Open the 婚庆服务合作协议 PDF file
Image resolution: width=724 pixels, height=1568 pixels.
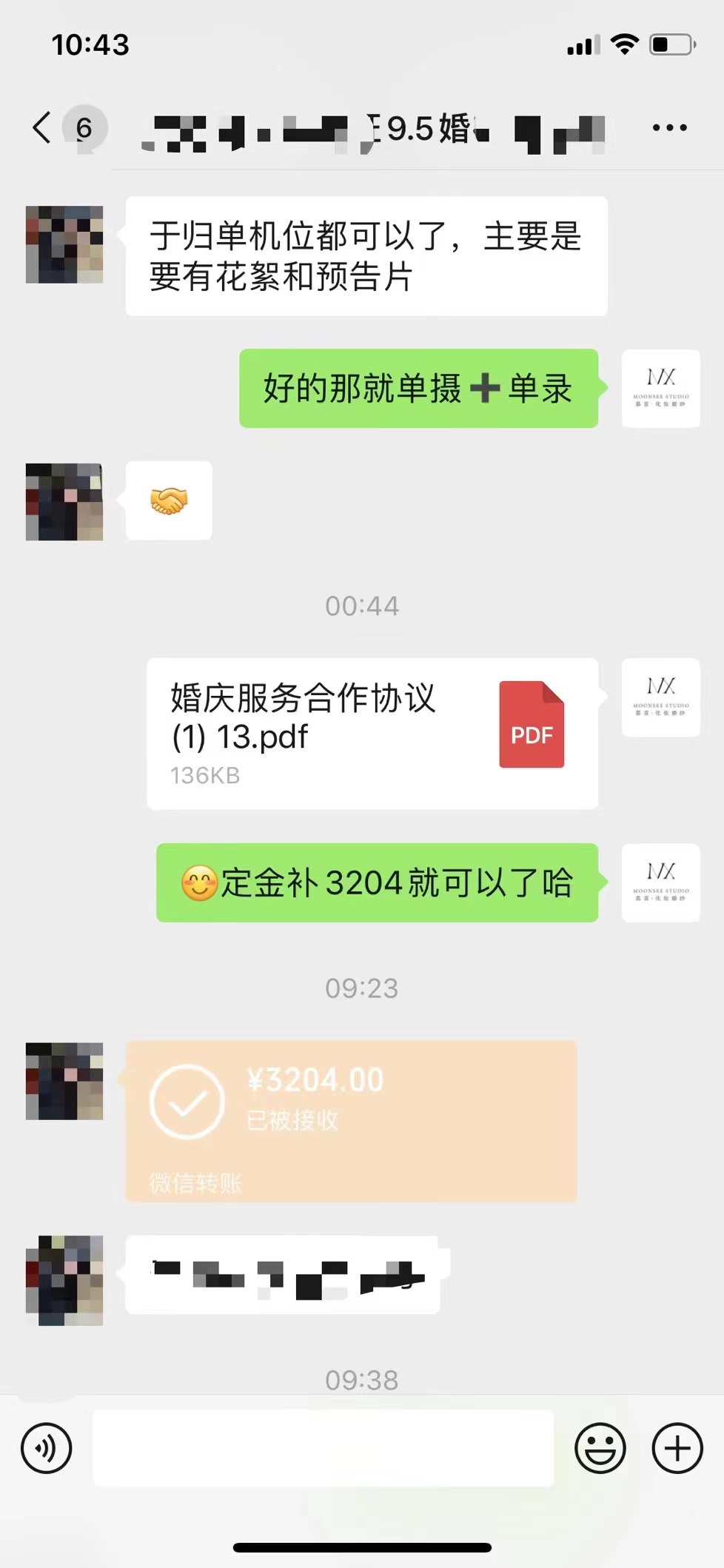coord(372,733)
